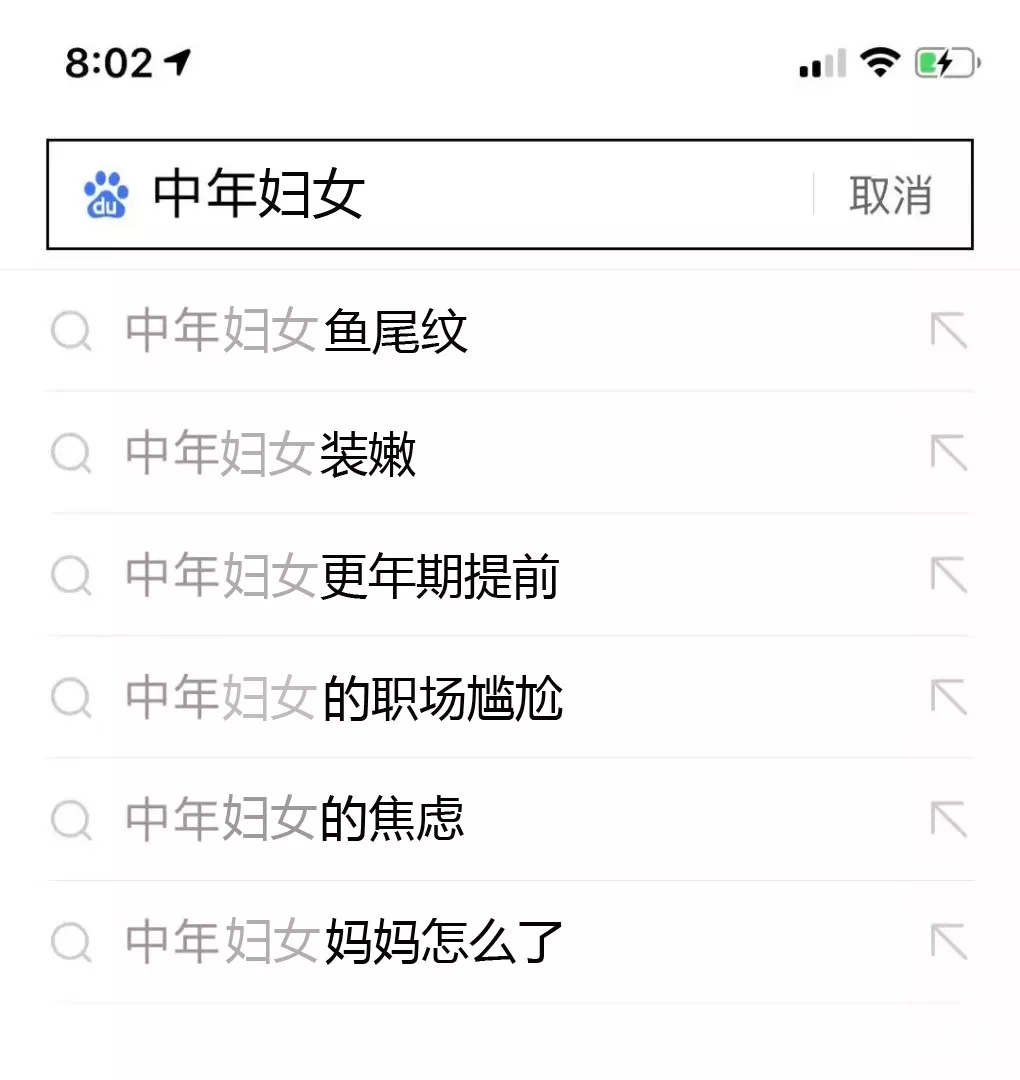Tap the fill-in arrow for 中年妇女更年期提前

tap(947, 576)
